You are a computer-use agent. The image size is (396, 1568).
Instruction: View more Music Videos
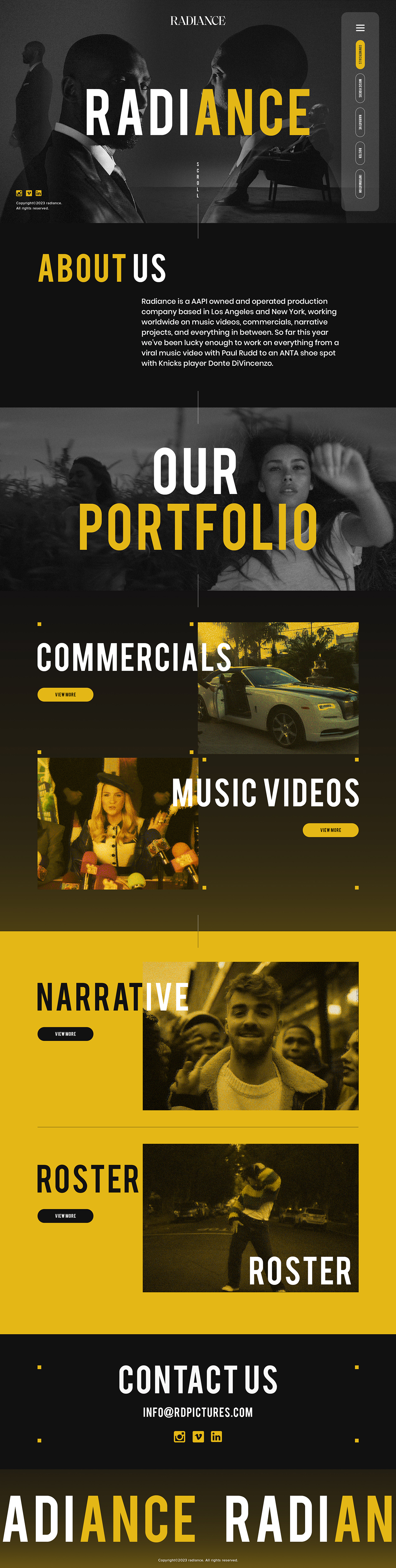[330, 830]
